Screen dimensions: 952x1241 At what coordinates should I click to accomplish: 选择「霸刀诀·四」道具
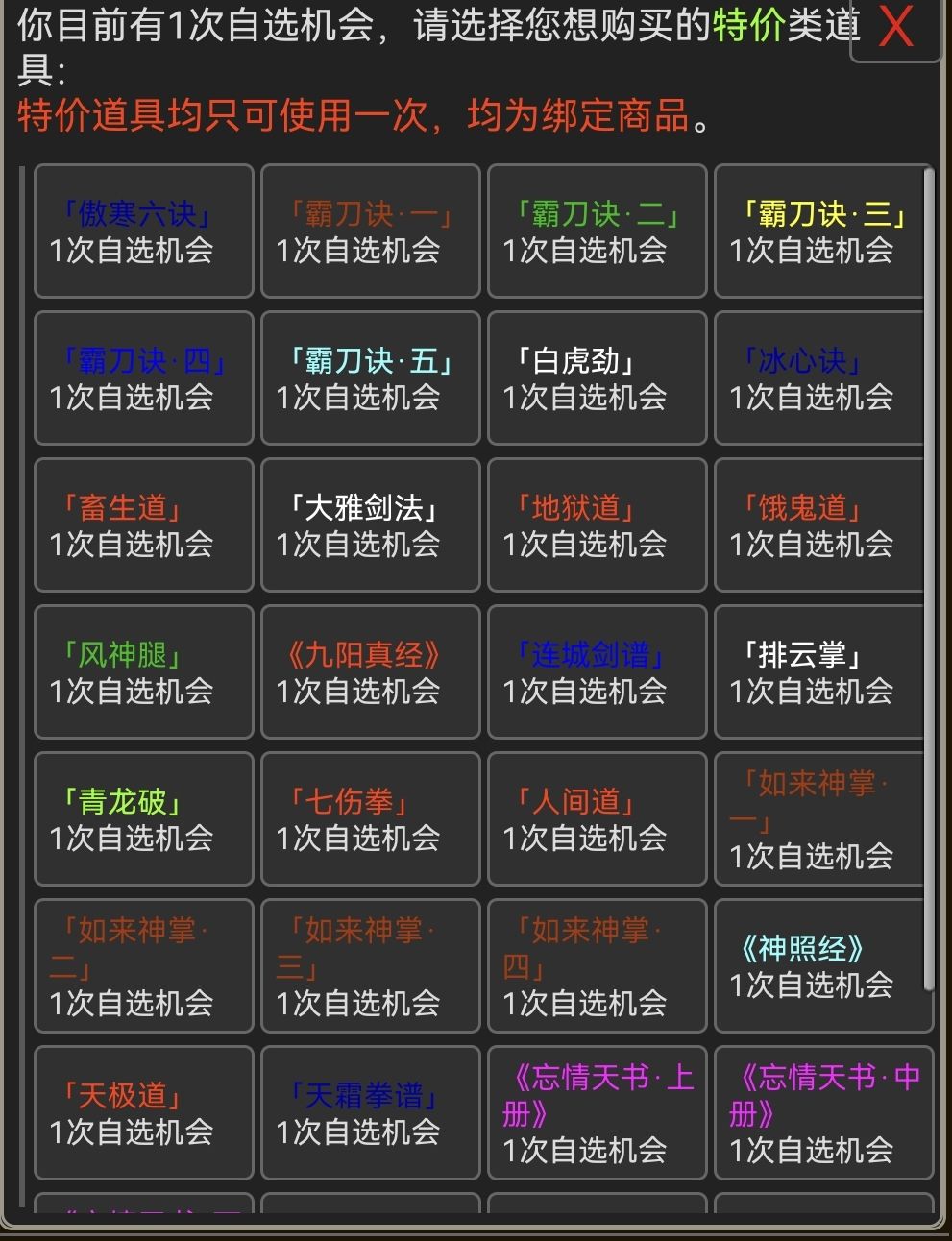click(x=142, y=377)
